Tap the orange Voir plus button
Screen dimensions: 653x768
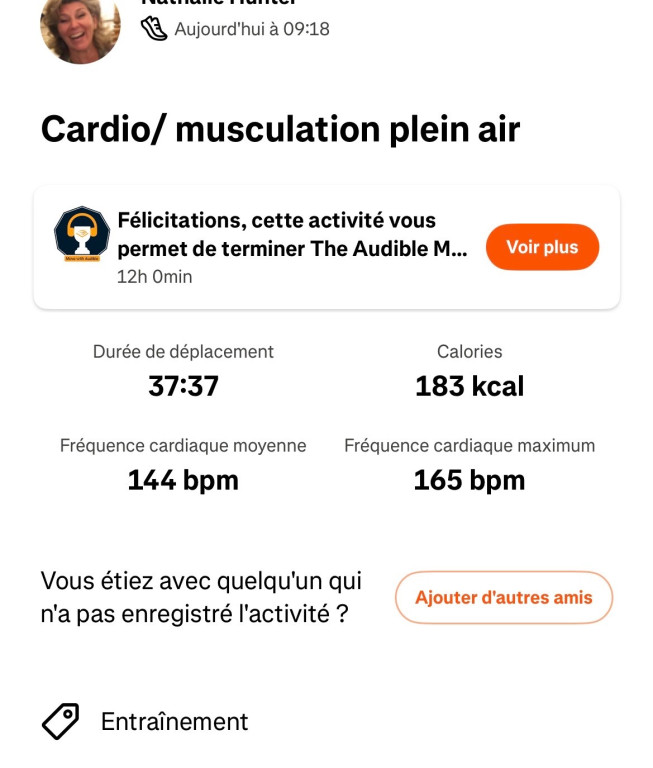click(542, 247)
